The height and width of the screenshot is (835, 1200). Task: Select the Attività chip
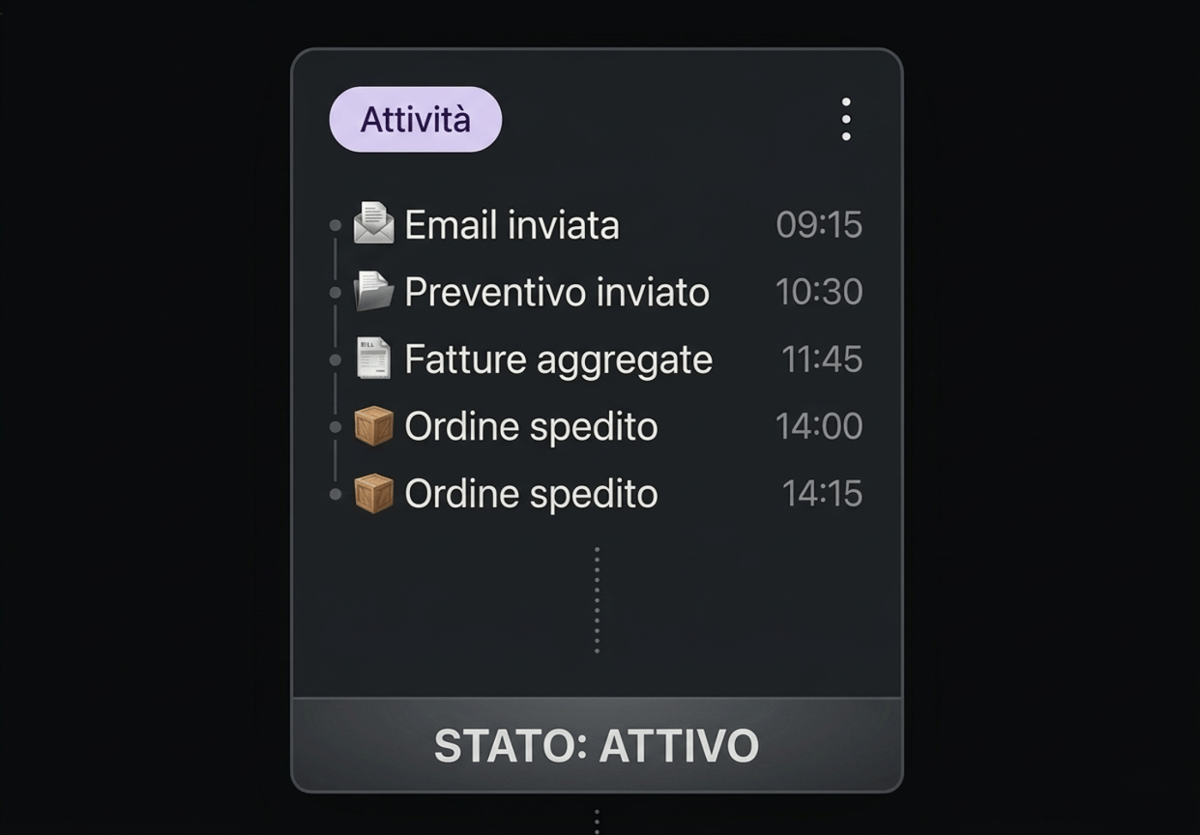click(415, 120)
